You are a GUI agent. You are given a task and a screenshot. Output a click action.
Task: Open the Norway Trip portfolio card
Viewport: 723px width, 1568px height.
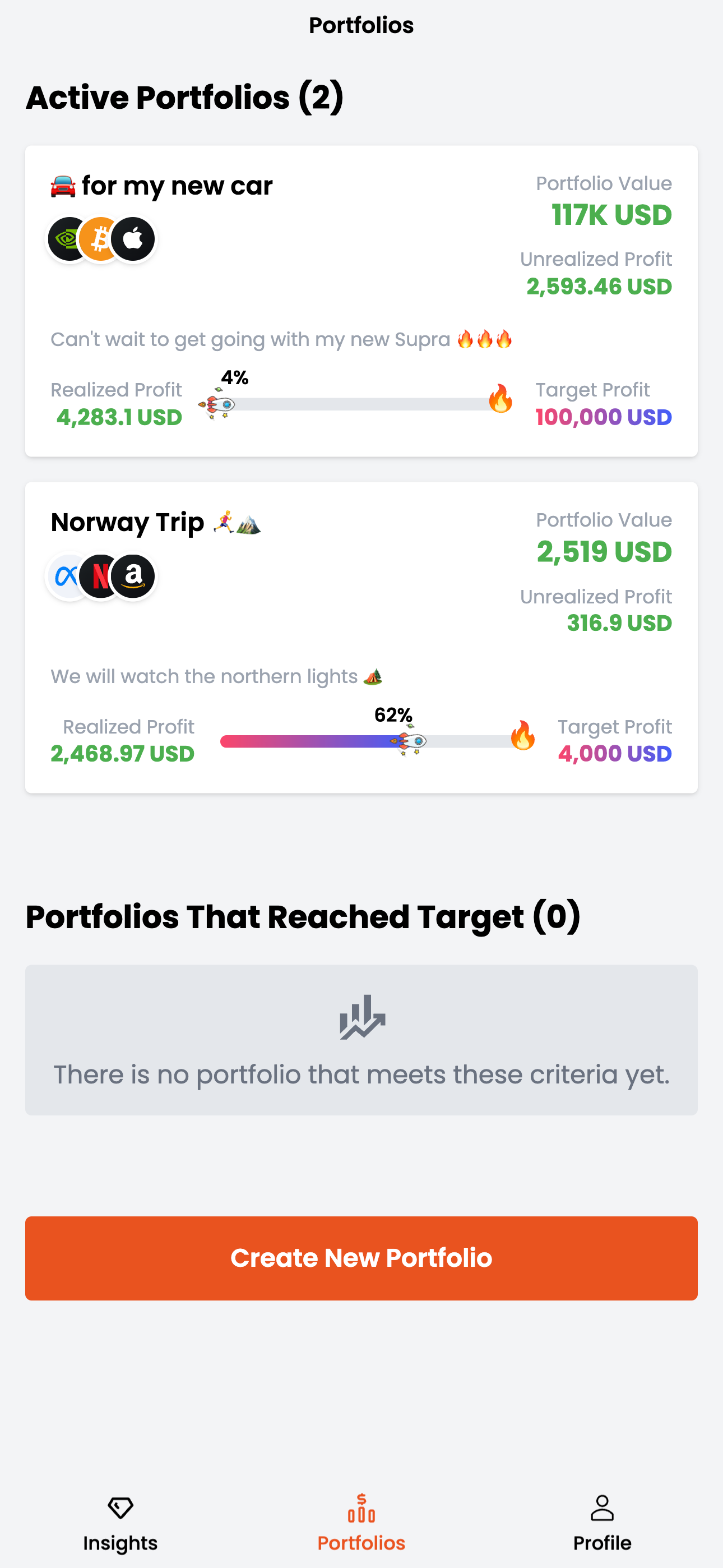[361, 637]
